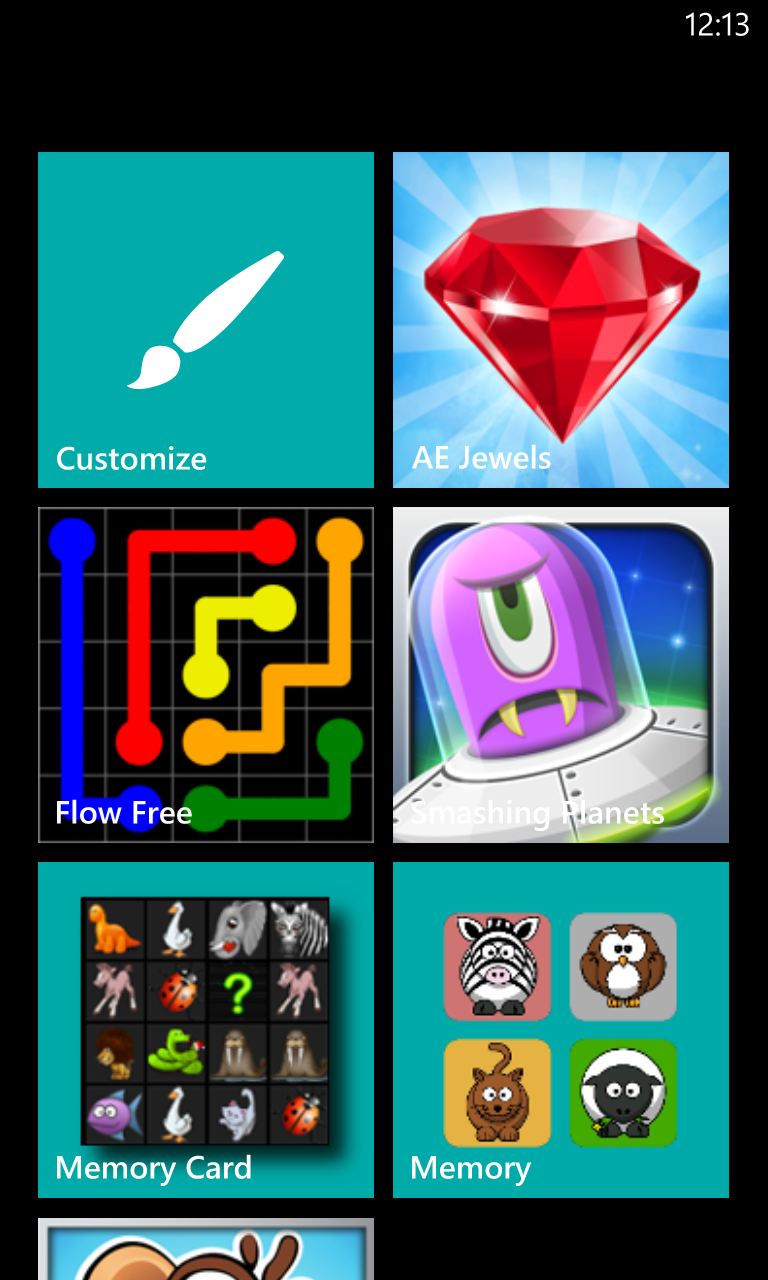Launch the AE Jewels game
The height and width of the screenshot is (1280, 768).
point(560,320)
